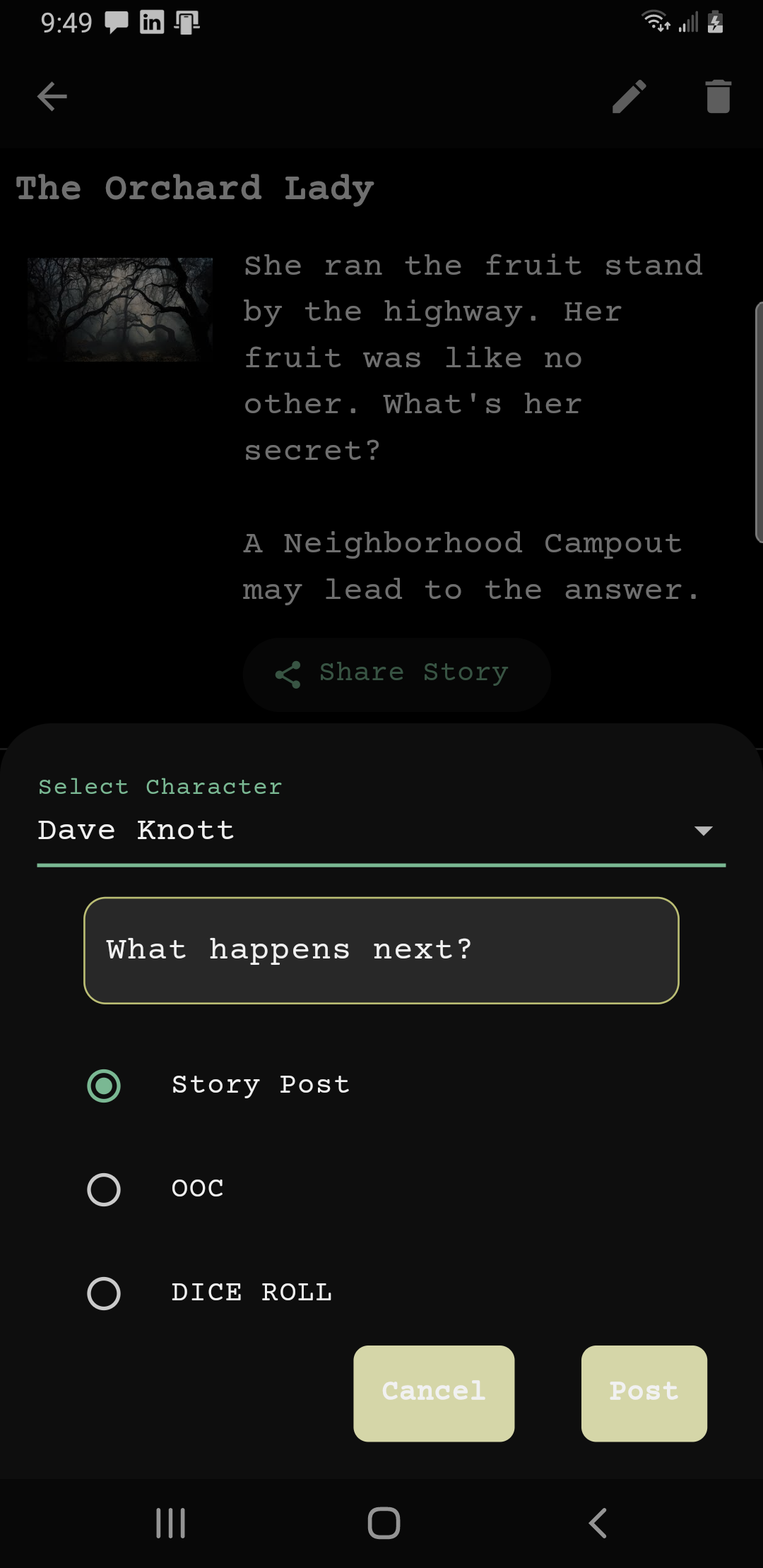Choose the OOC post type
This screenshot has height=1568, width=763.
coord(104,1189)
